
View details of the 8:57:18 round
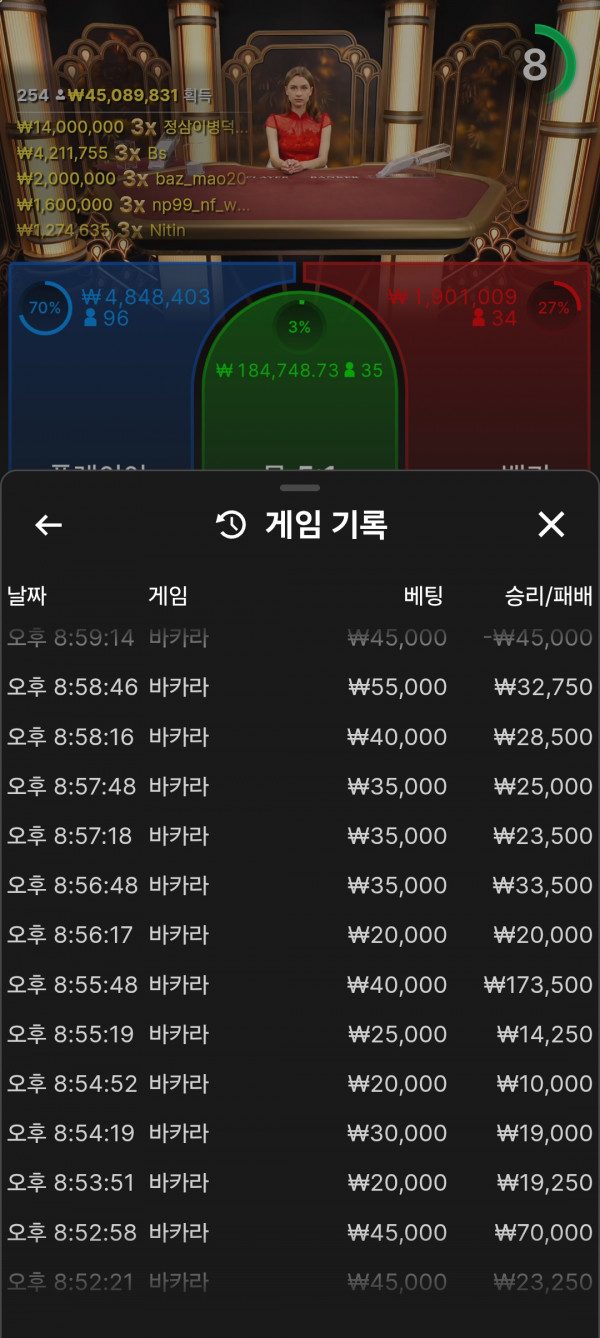(x=300, y=836)
